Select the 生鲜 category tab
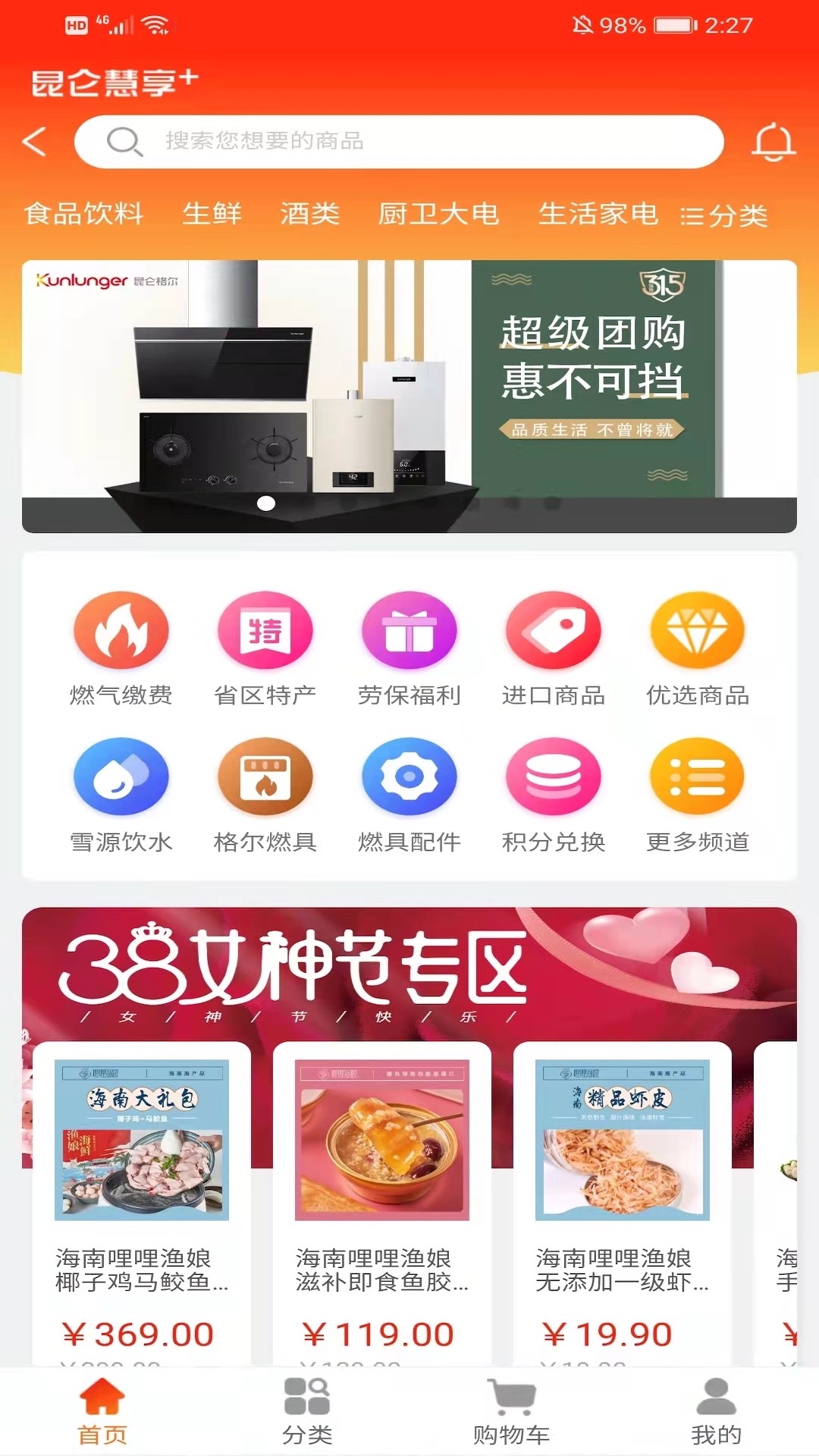819x1456 pixels. tap(212, 215)
